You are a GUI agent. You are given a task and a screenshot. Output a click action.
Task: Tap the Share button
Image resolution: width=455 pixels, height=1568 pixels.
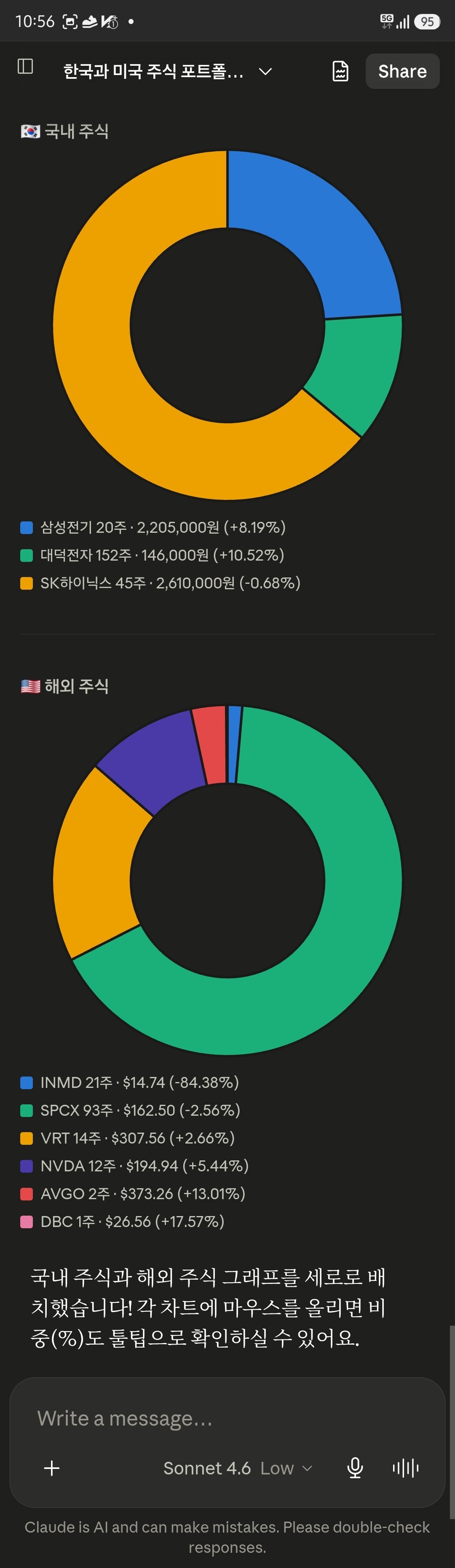[x=402, y=71]
